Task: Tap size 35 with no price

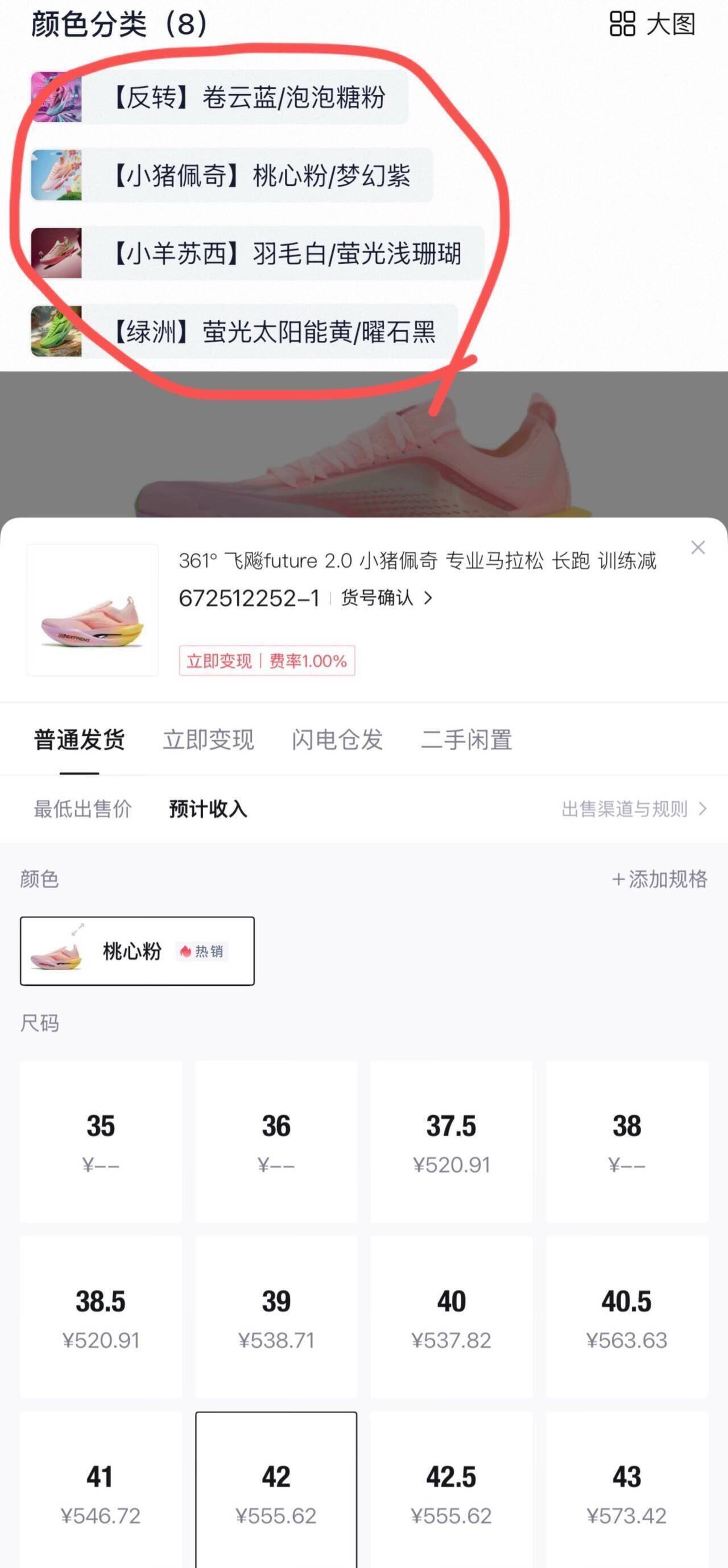Action: pos(101,1141)
